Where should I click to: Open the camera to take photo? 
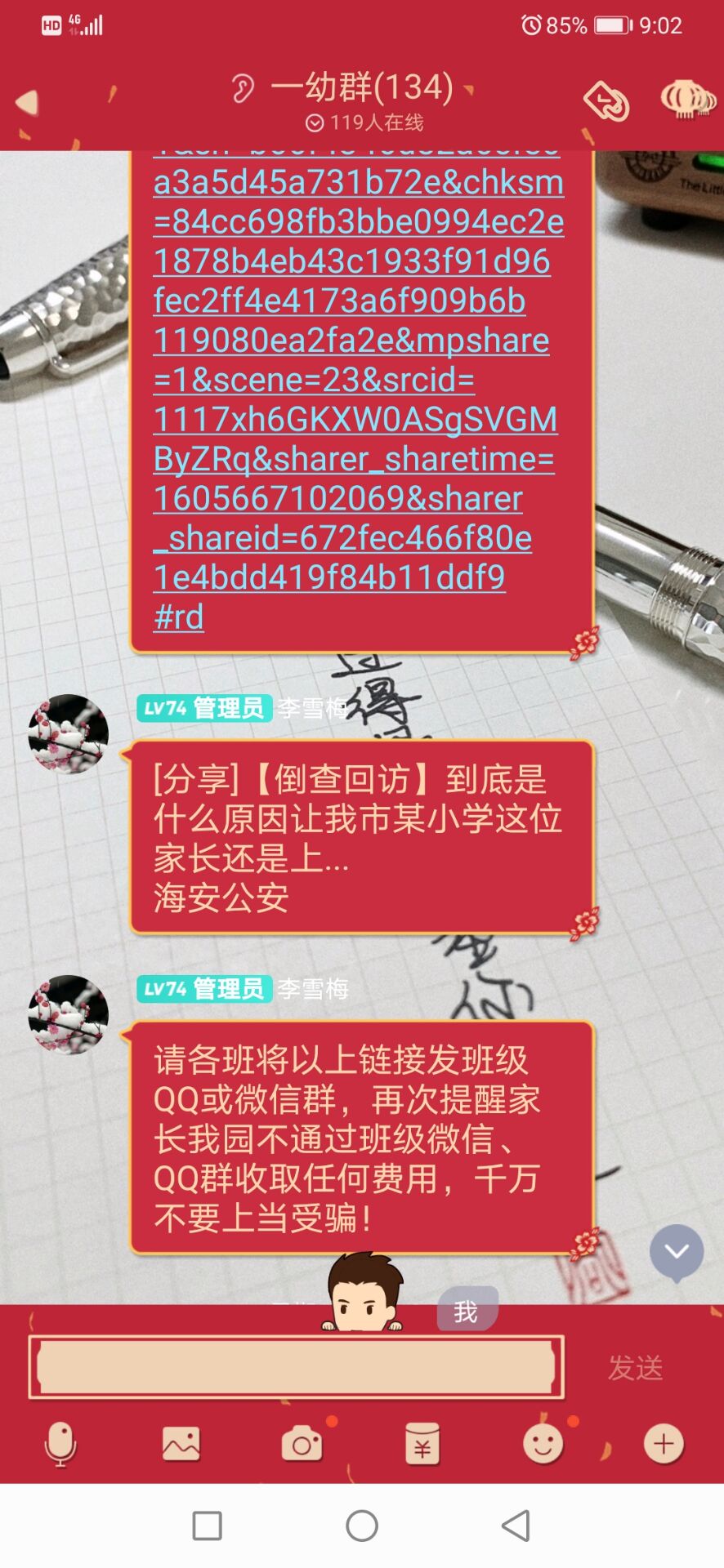tap(302, 1444)
